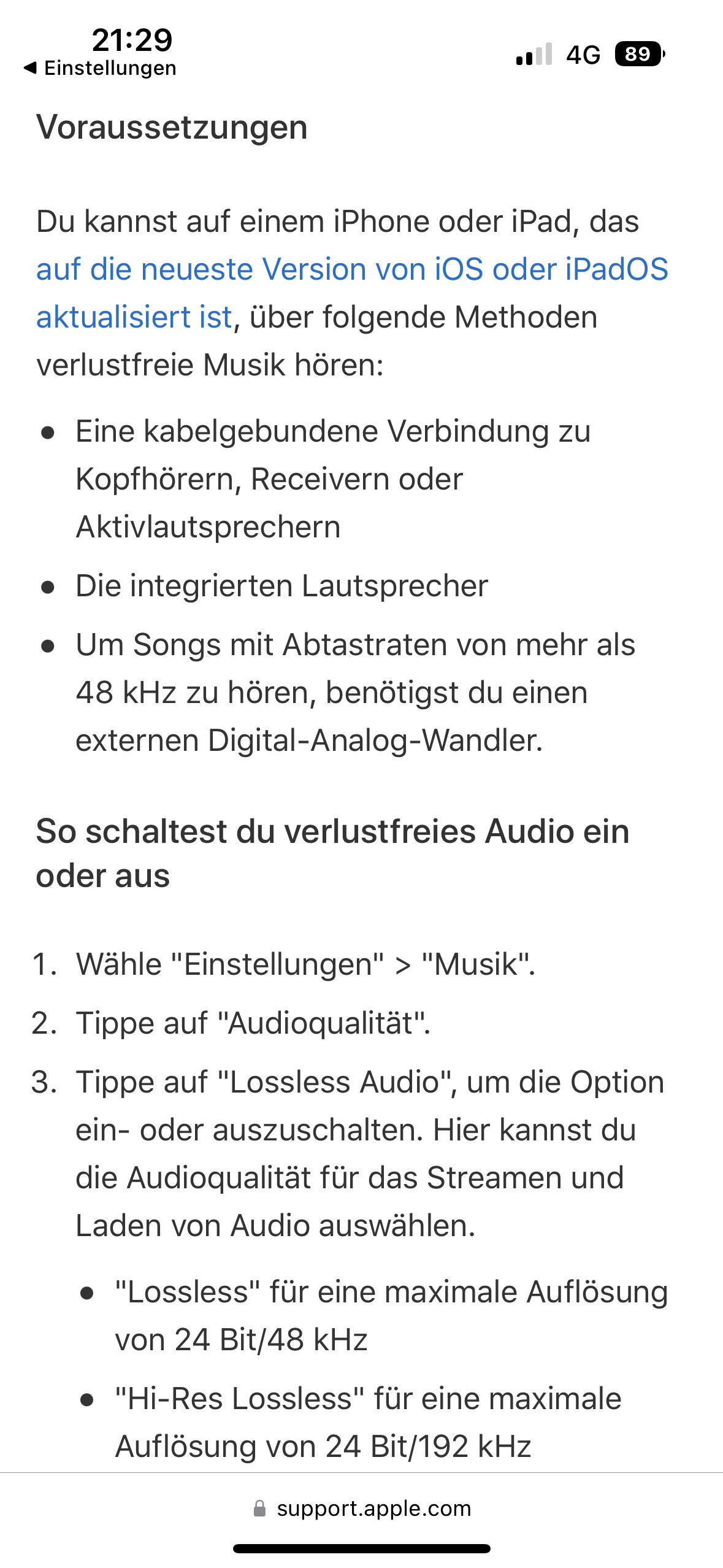Image resolution: width=723 pixels, height=1568 pixels.
Task: Open the link about updating iOS or iPadOS
Action: click(x=351, y=270)
